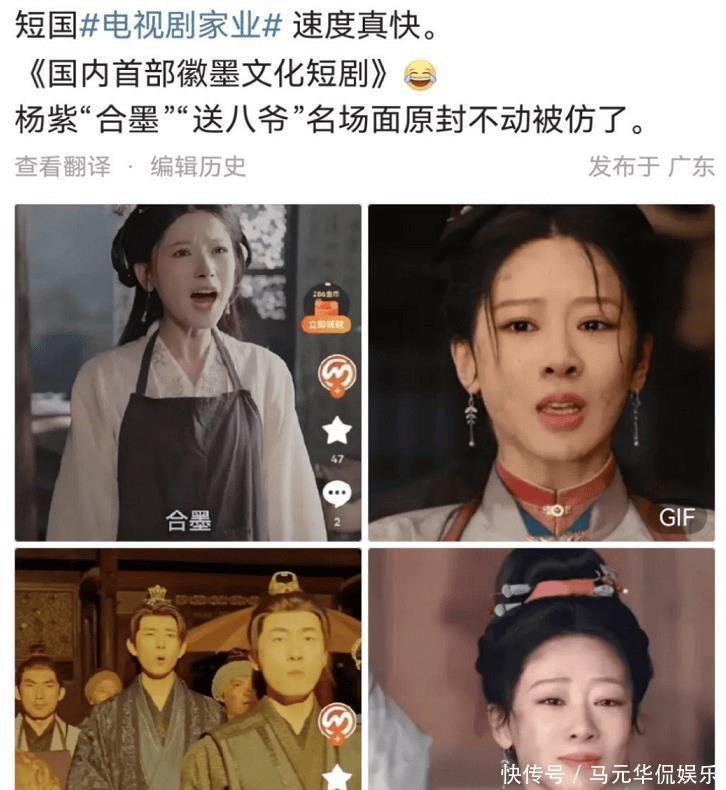Image resolution: width=726 pixels, height=790 pixels.
Task: Open the photo of men in crowns
Action: 188,668
